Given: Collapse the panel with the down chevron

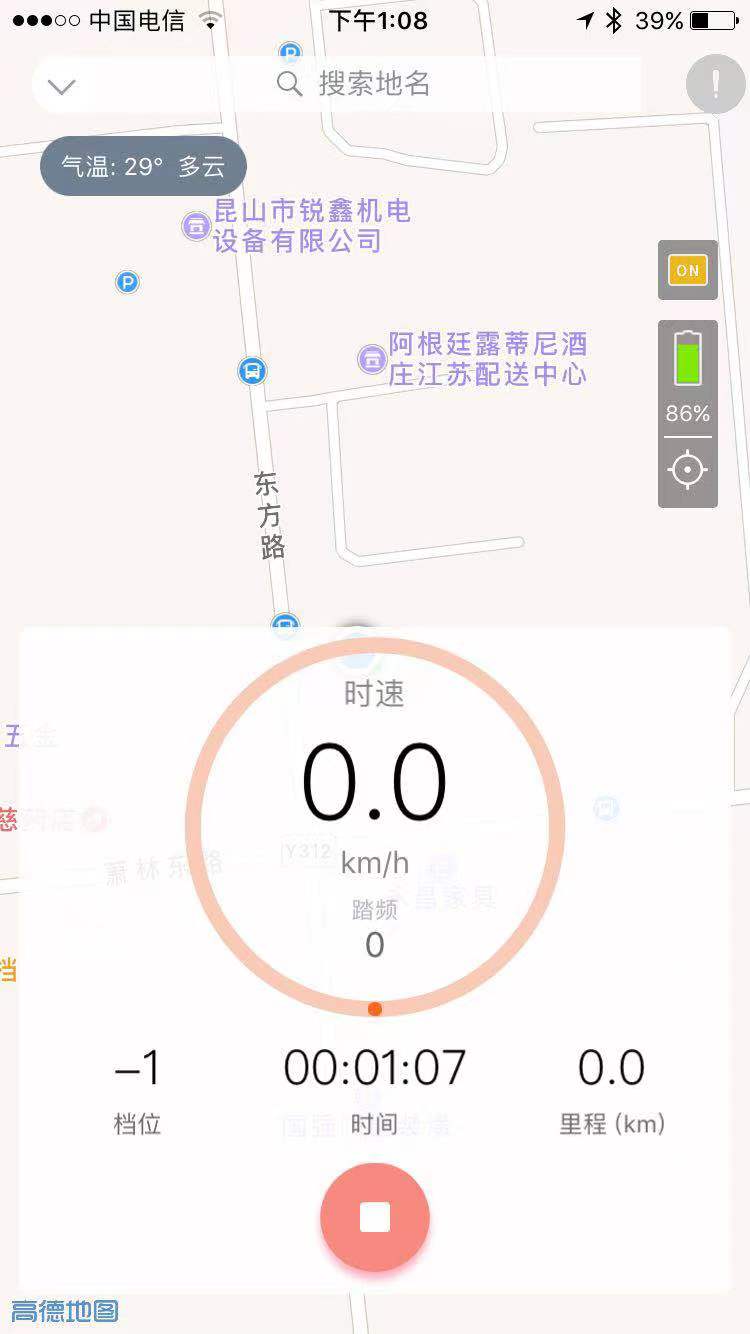Looking at the screenshot, I should coord(62,86).
